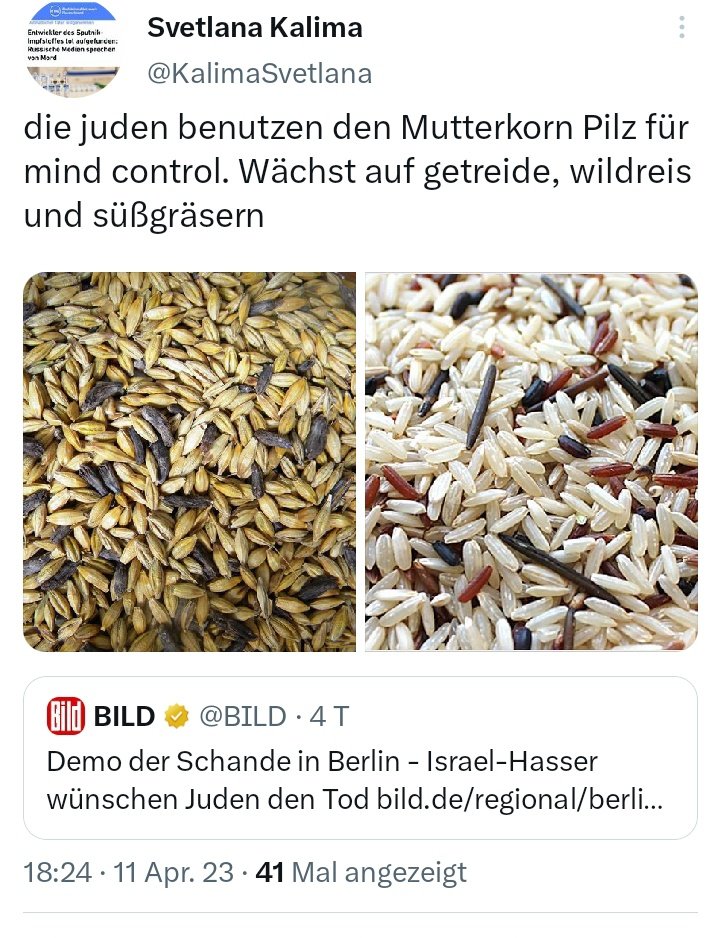This screenshot has height=938, width=720.
Task: Enlarge the mixed rice photo attachment
Action: point(531,461)
